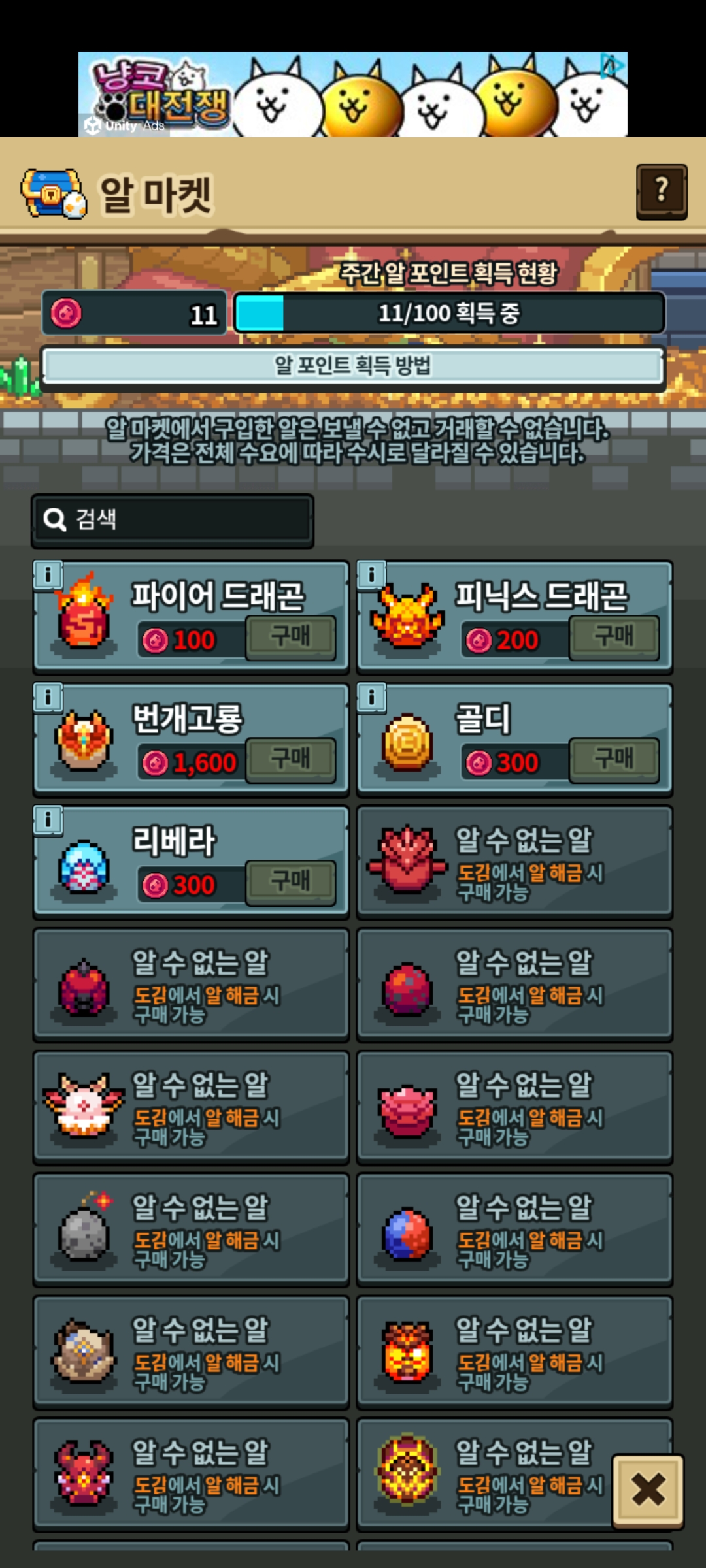Open the 냥코 대전쟁 ad banner
The height and width of the screenshot is (1568, 706).
(x=353, y=95)
